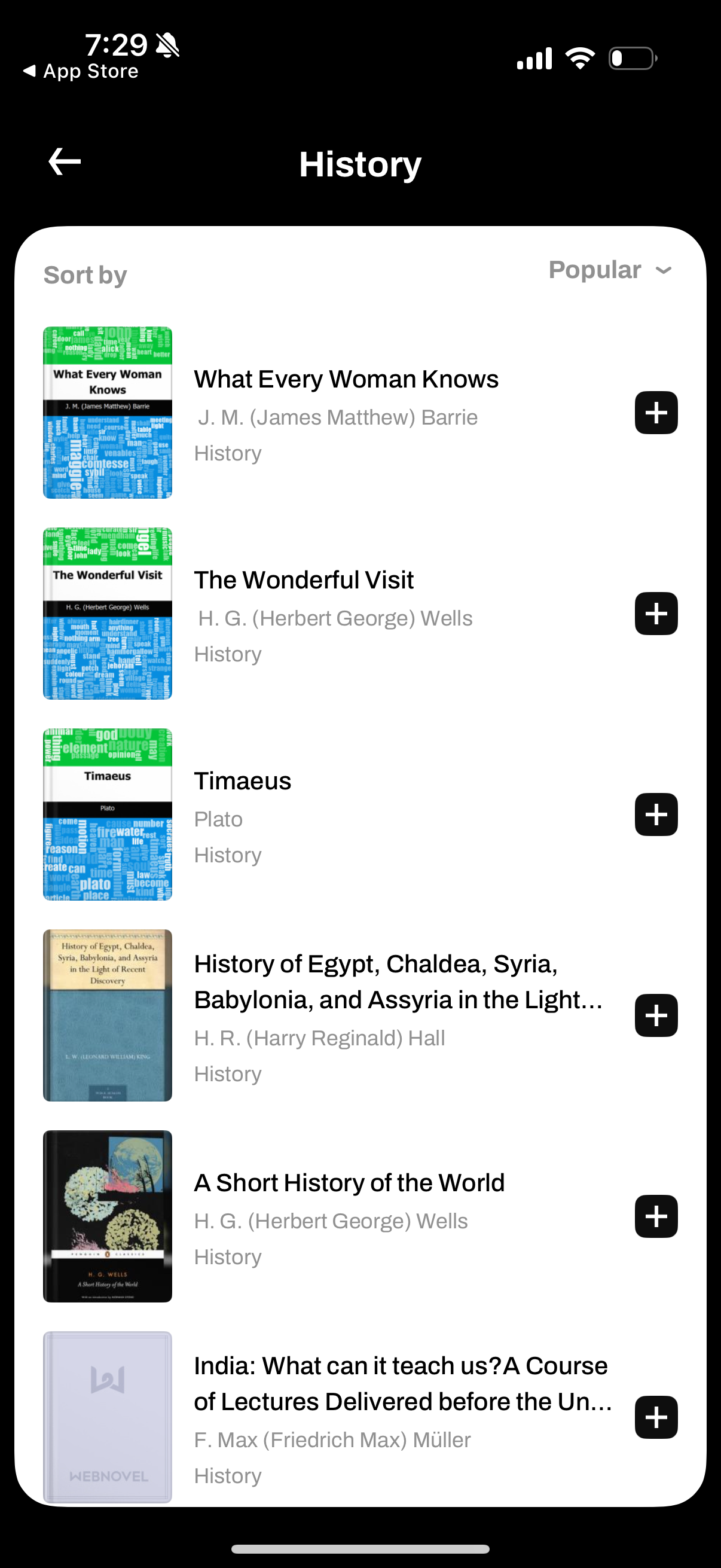Tap the chevron next to Popular
The width and height of the screenshot is (721, 1568).
(x=663, y=270)
